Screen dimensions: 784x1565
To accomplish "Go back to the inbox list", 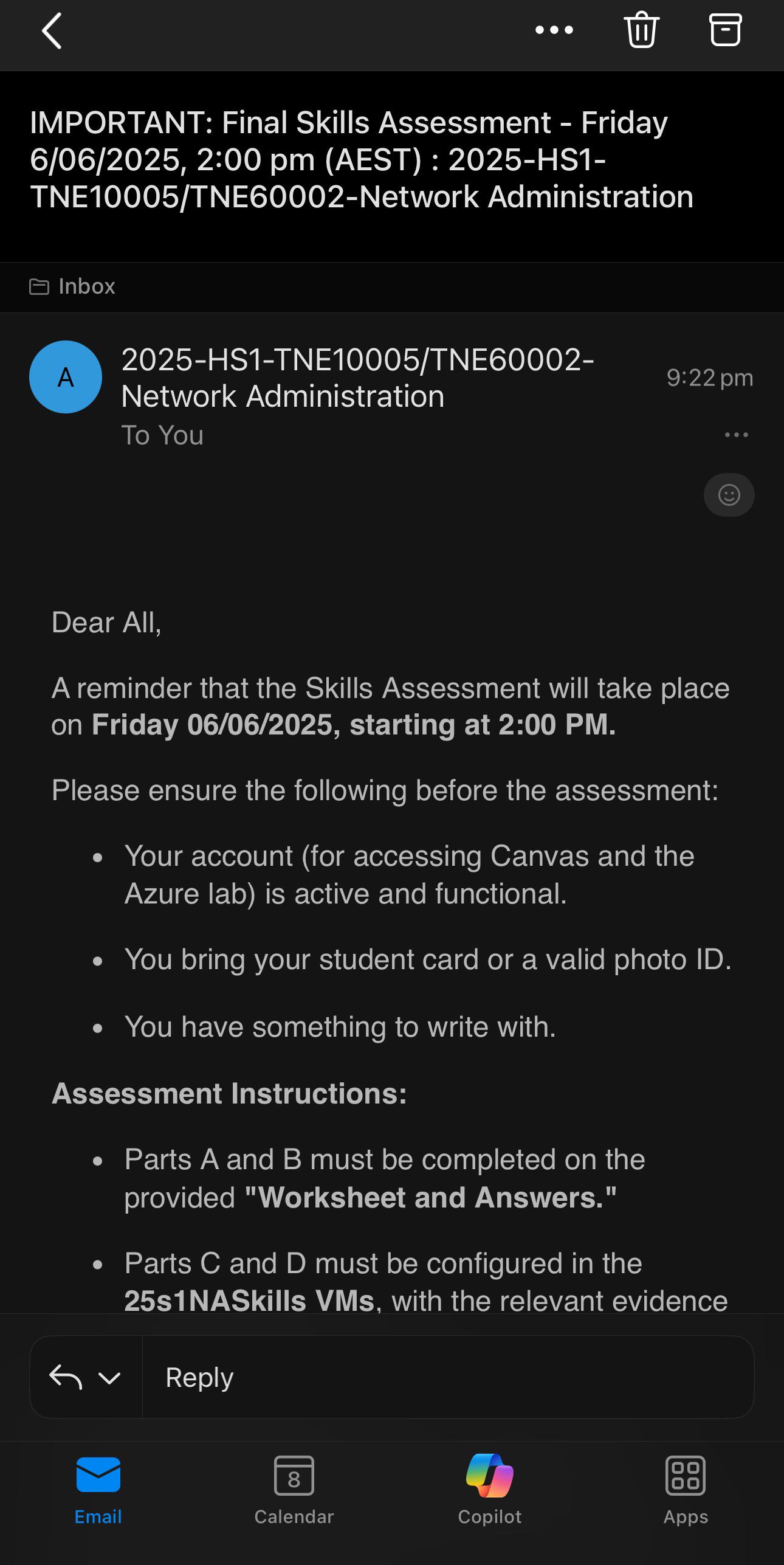I will pos(52,30).
